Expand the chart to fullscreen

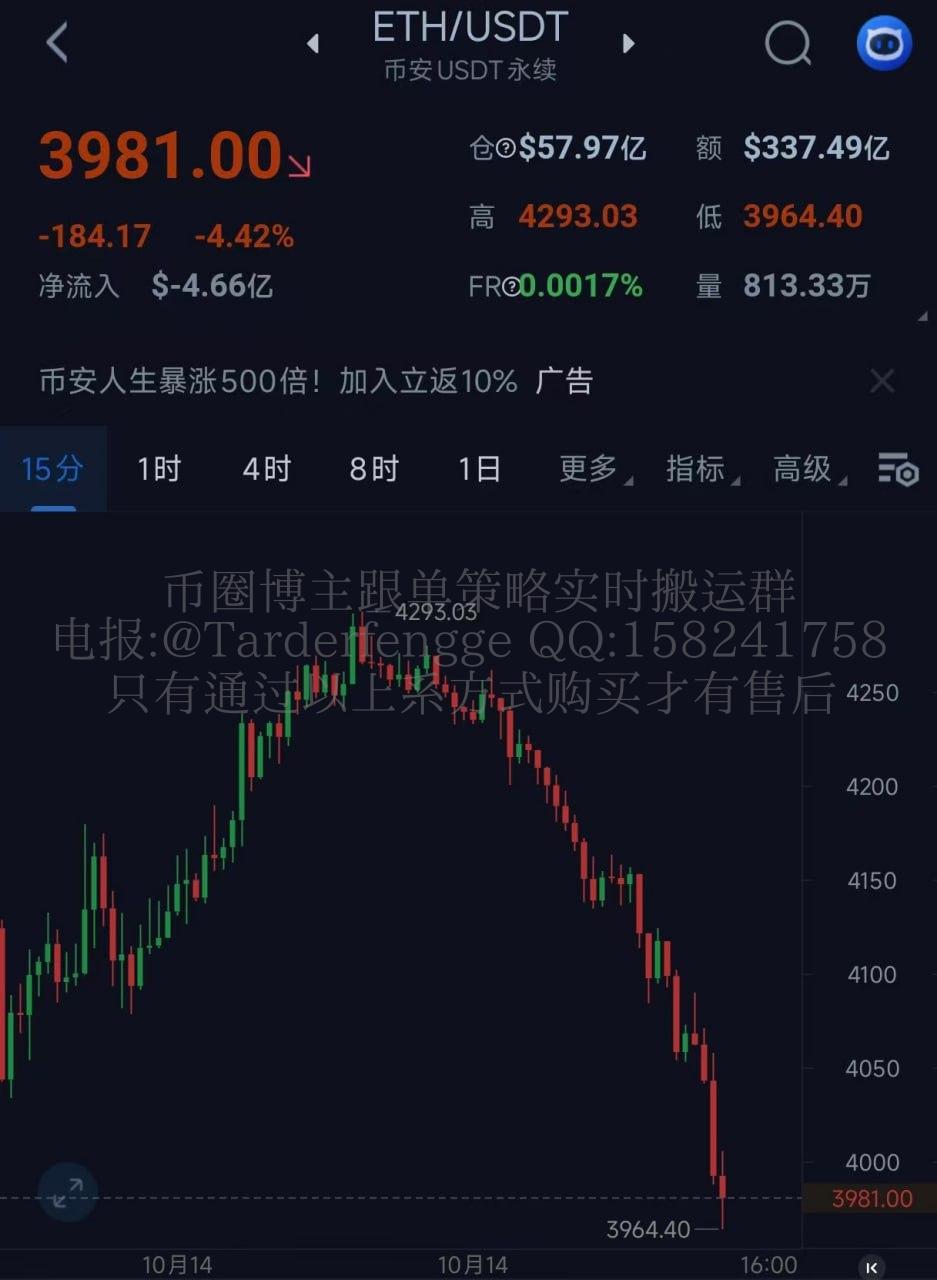68,1192
